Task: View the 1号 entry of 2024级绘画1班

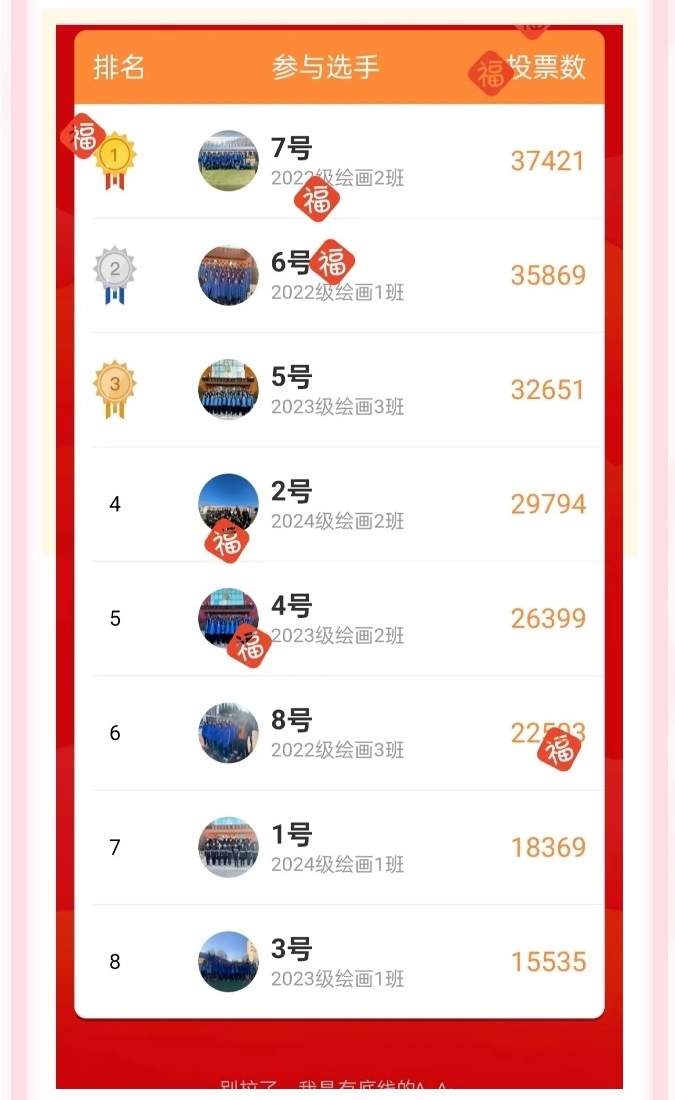Action: [x=291, y=835]
